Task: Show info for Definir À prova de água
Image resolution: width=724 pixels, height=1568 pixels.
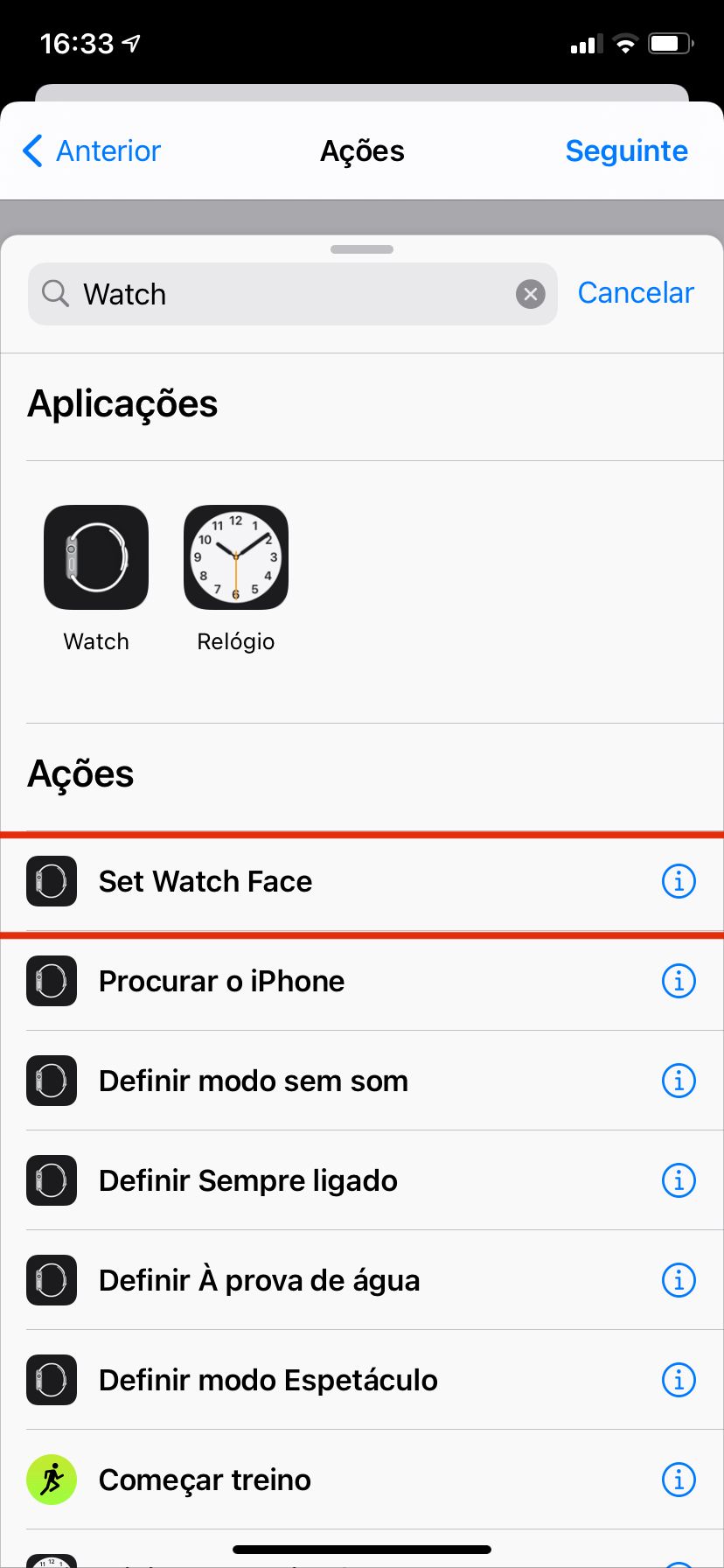Action: [x=679, y=1280]
